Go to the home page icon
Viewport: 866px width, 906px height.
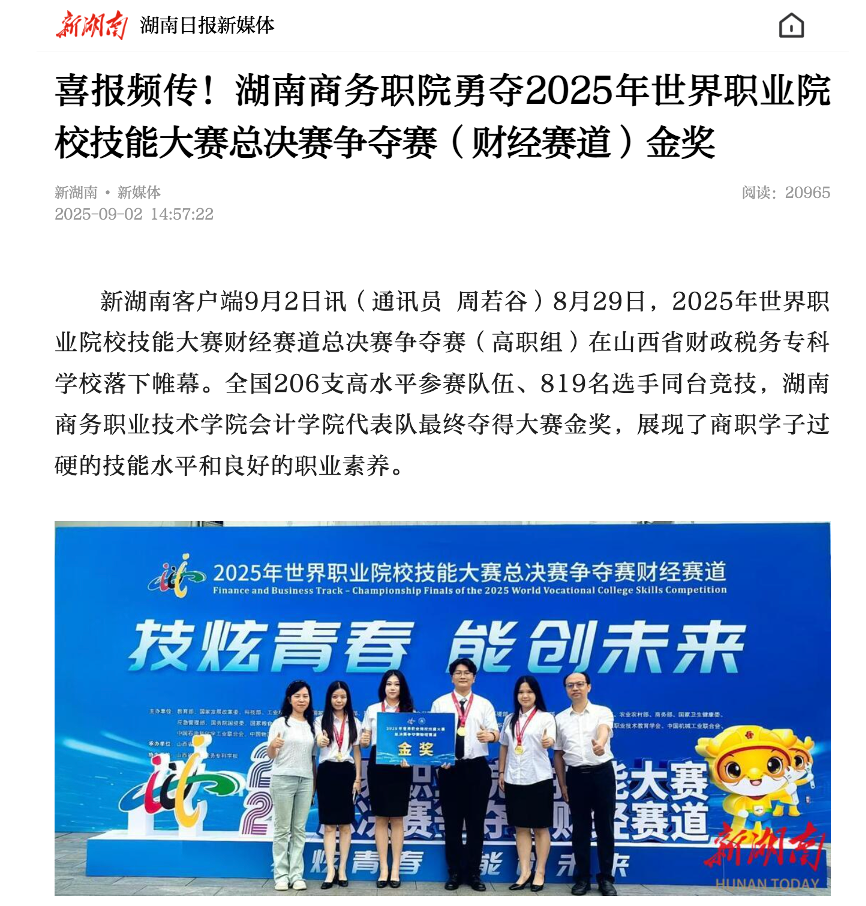click(791, 25)
